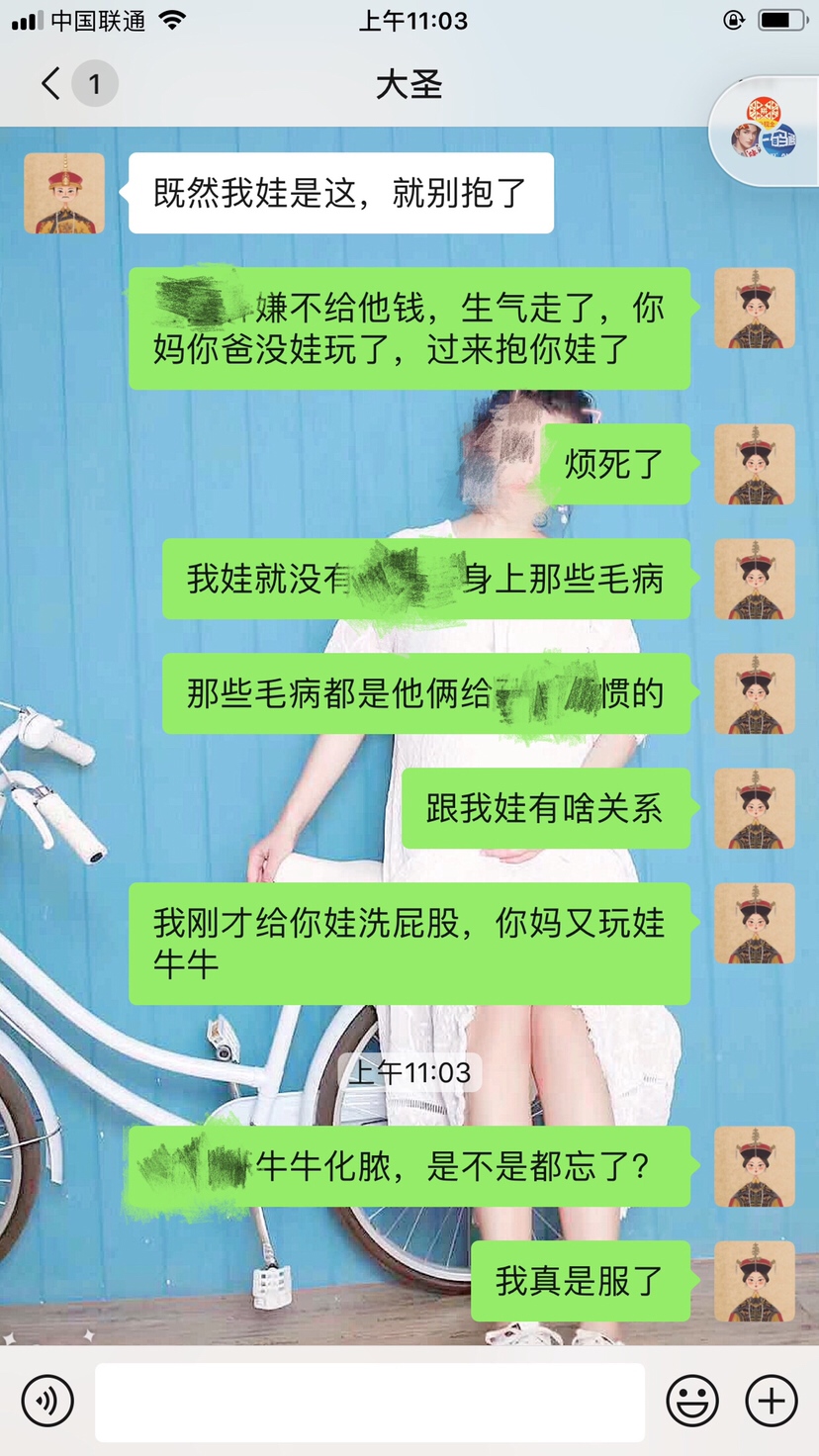This screenshot has width=819, height=1456.
Task: Open the contact's avatar beside 既然我娃是这
Action: coord(64,194)
